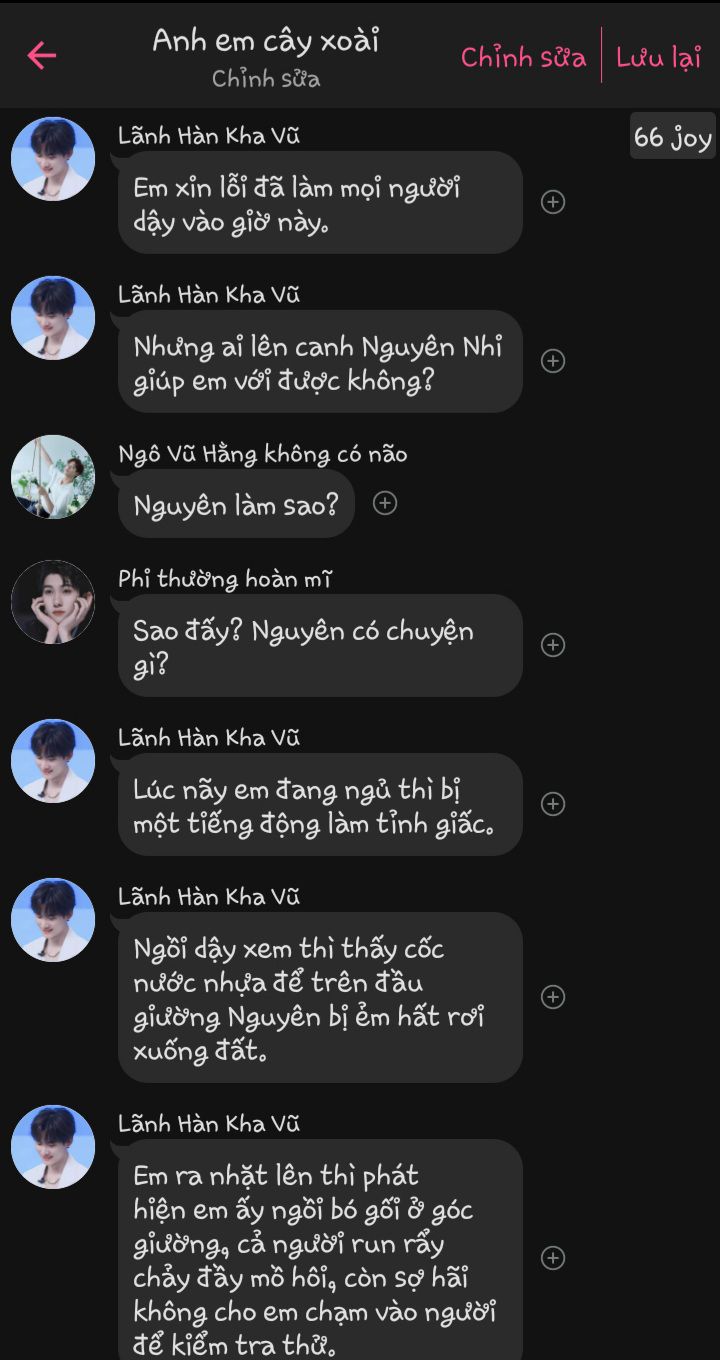Edit the title under Anh em cây xoài
The image size is (720, 1360).
point(266,79)
